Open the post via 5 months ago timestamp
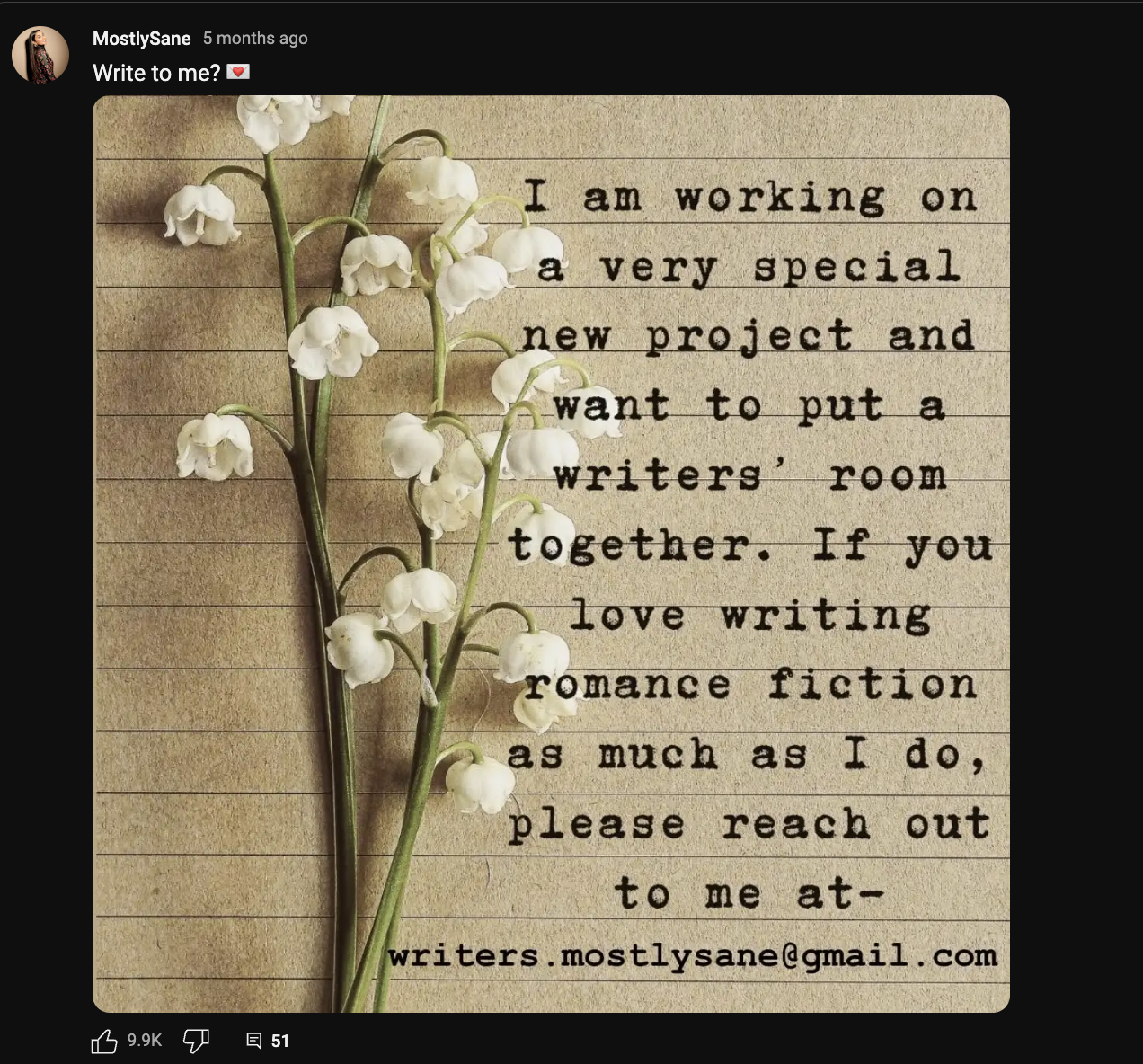Screen dimensions: 1143x1064 [x=255, y=39]
